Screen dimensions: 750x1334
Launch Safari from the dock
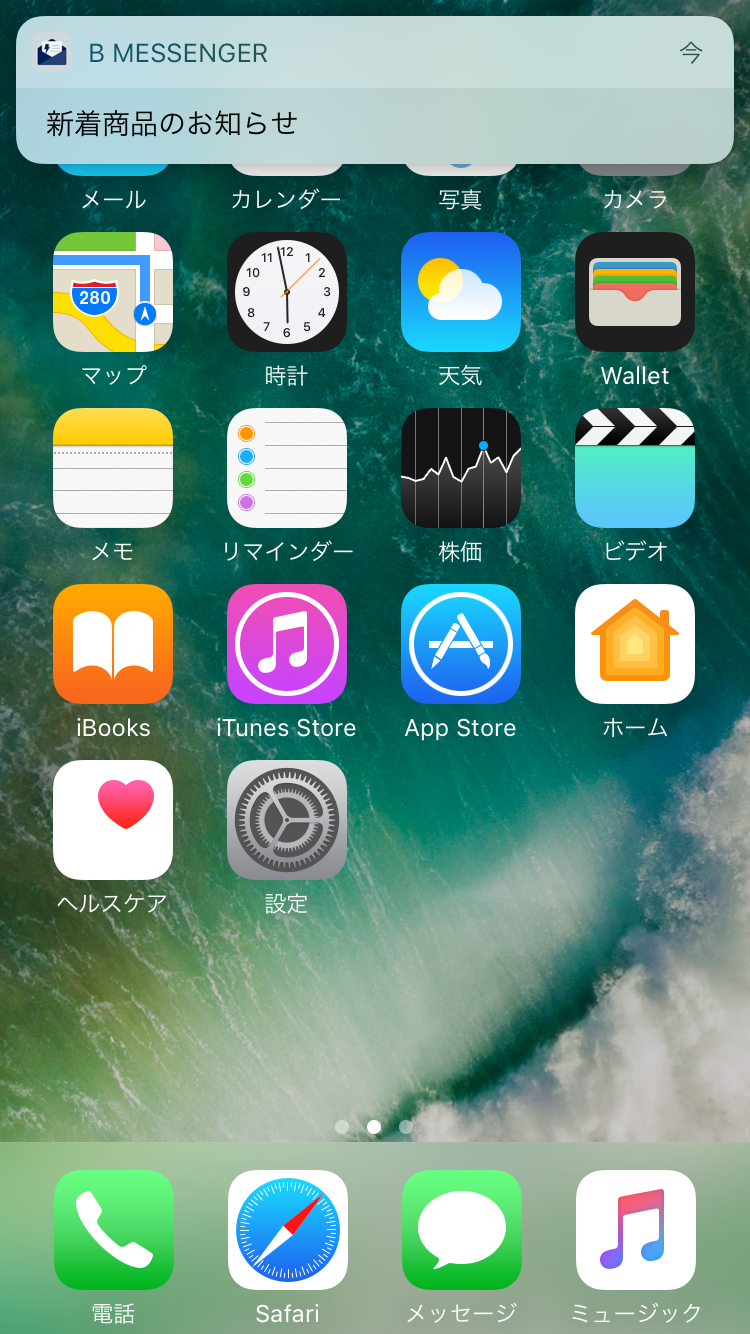pos(288,1230)
